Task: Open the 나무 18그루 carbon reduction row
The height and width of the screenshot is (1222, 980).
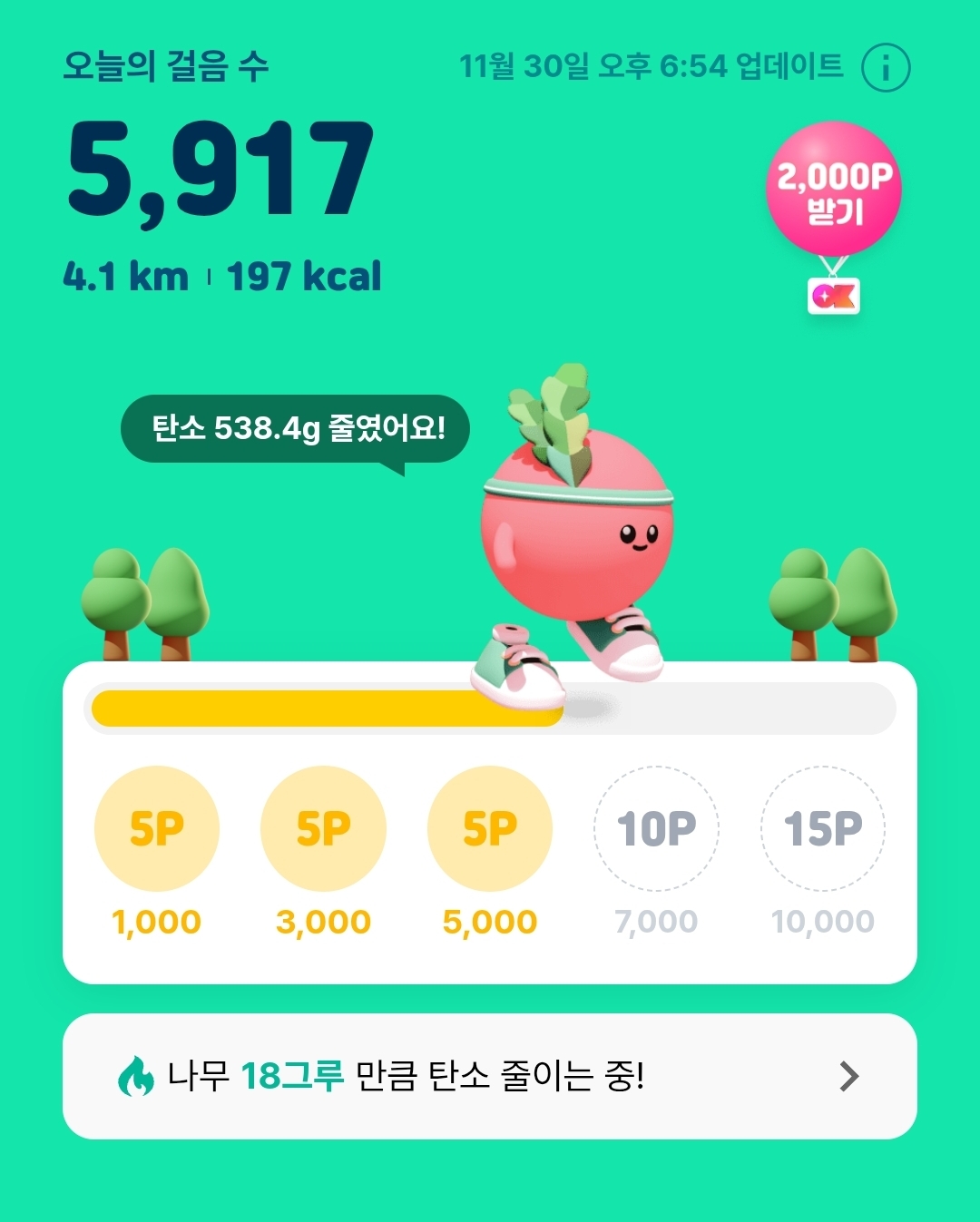Action: tap(490, 1076)
